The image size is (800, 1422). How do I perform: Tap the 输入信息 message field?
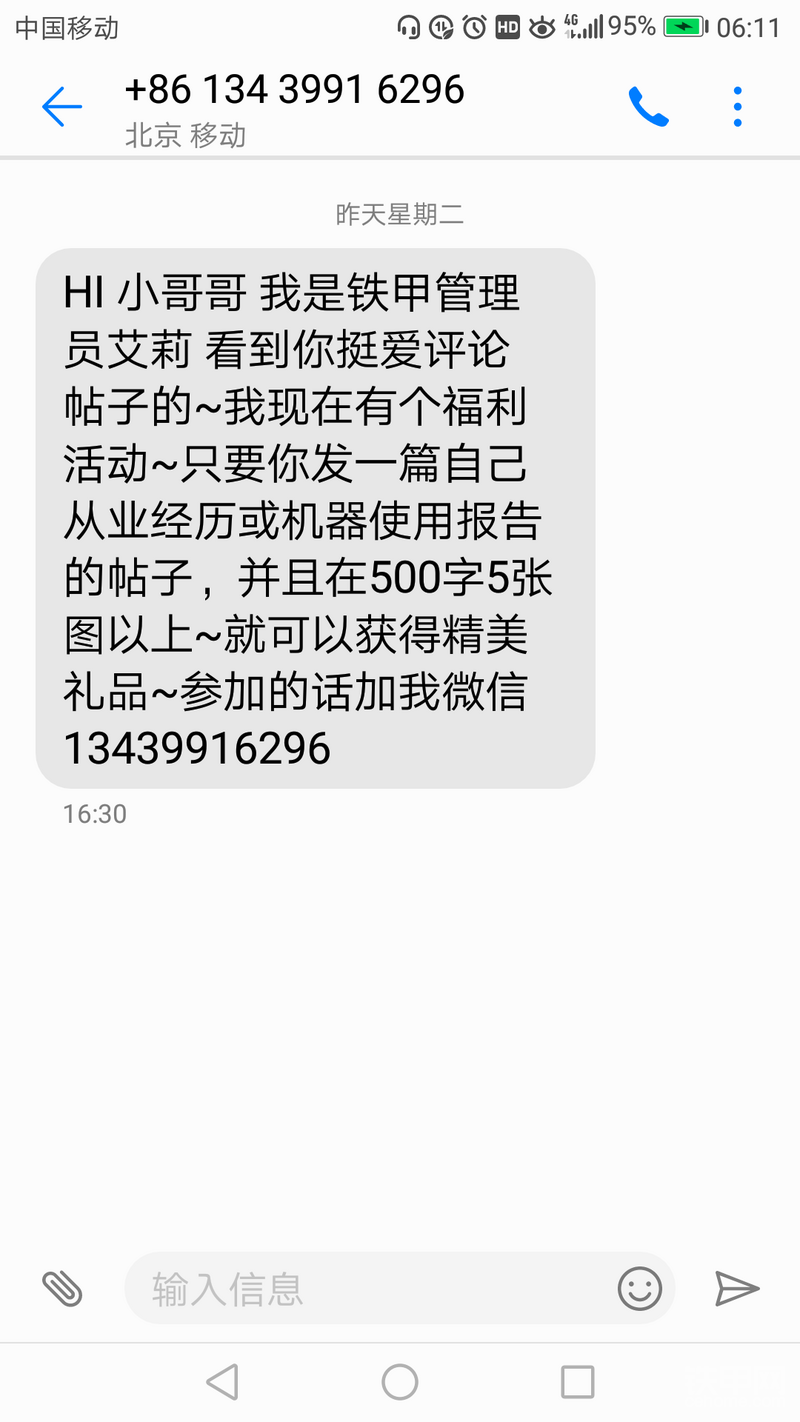click(370, 1289)
